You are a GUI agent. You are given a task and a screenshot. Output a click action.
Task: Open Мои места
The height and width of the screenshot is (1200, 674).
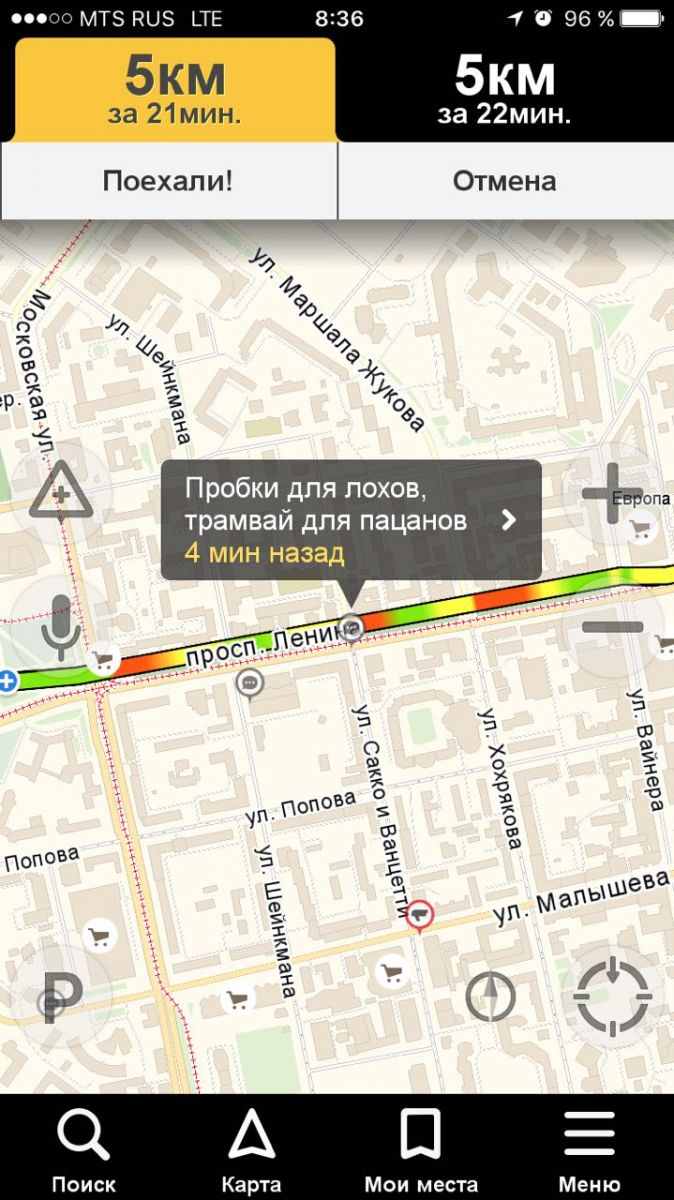point(420,1150)
